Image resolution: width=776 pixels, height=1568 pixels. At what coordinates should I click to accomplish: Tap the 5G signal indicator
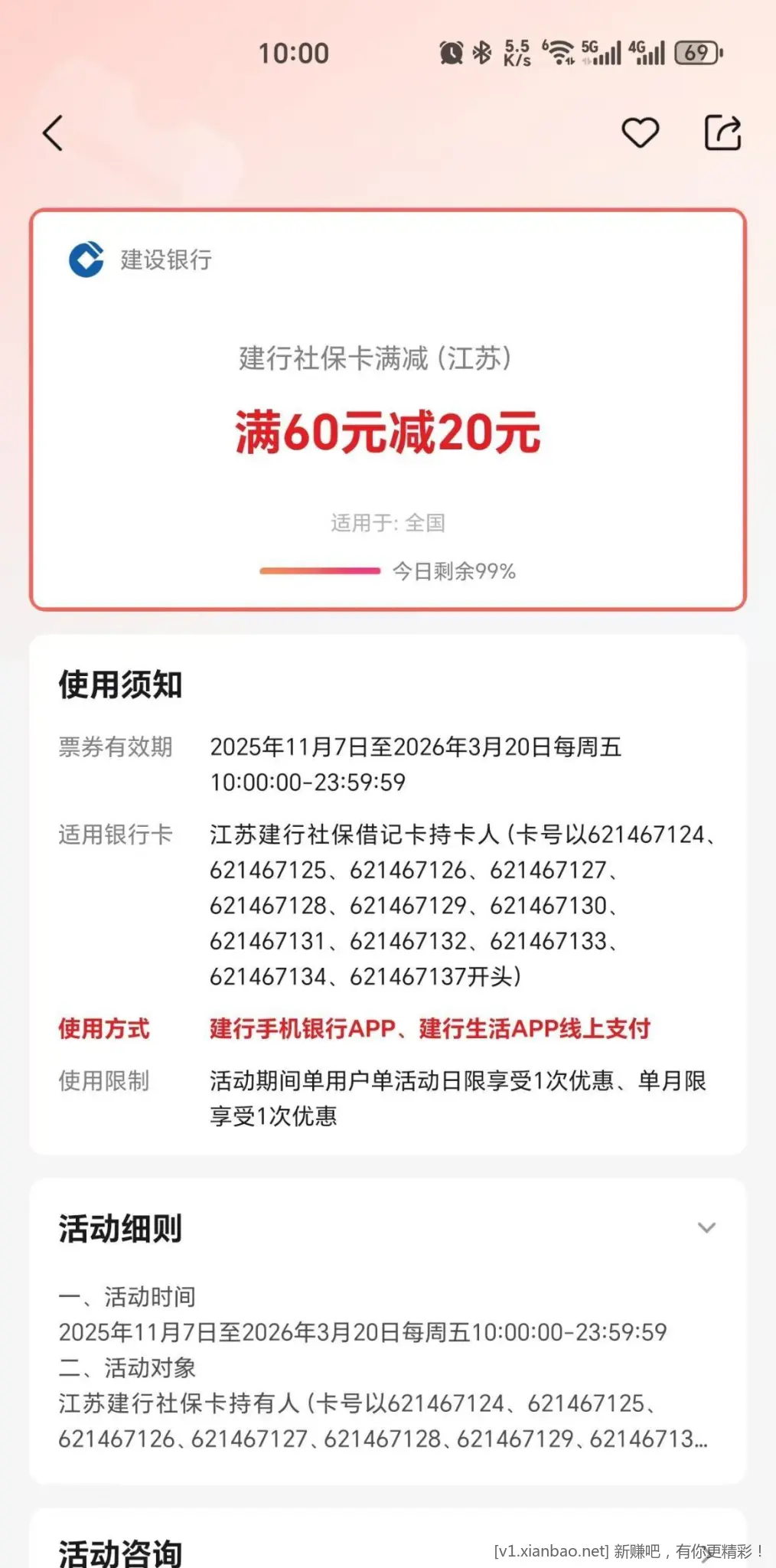(600, 52)
